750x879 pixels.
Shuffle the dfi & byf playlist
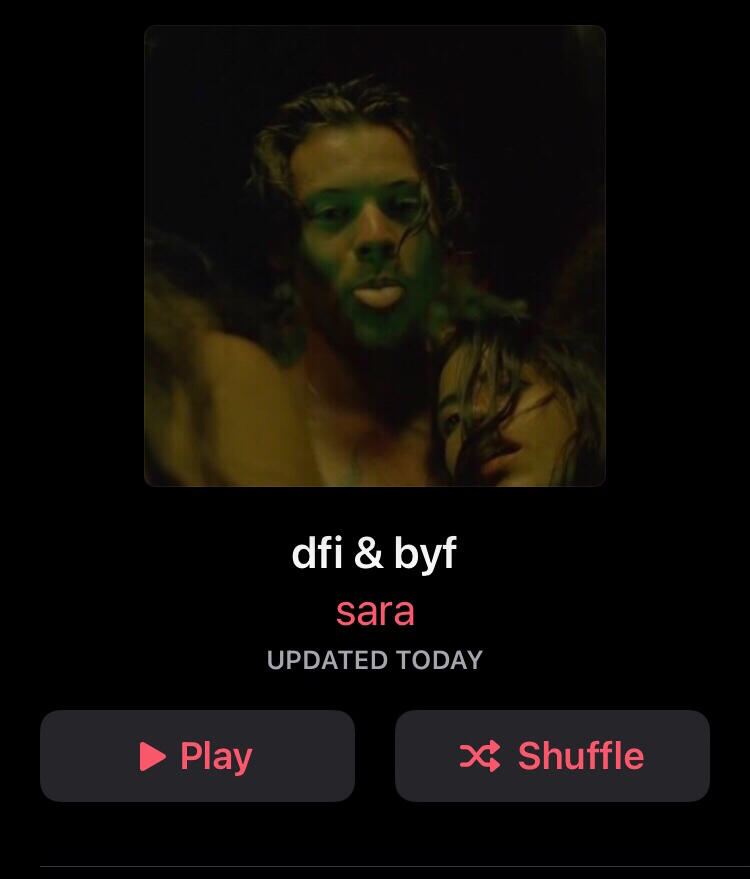552,756
